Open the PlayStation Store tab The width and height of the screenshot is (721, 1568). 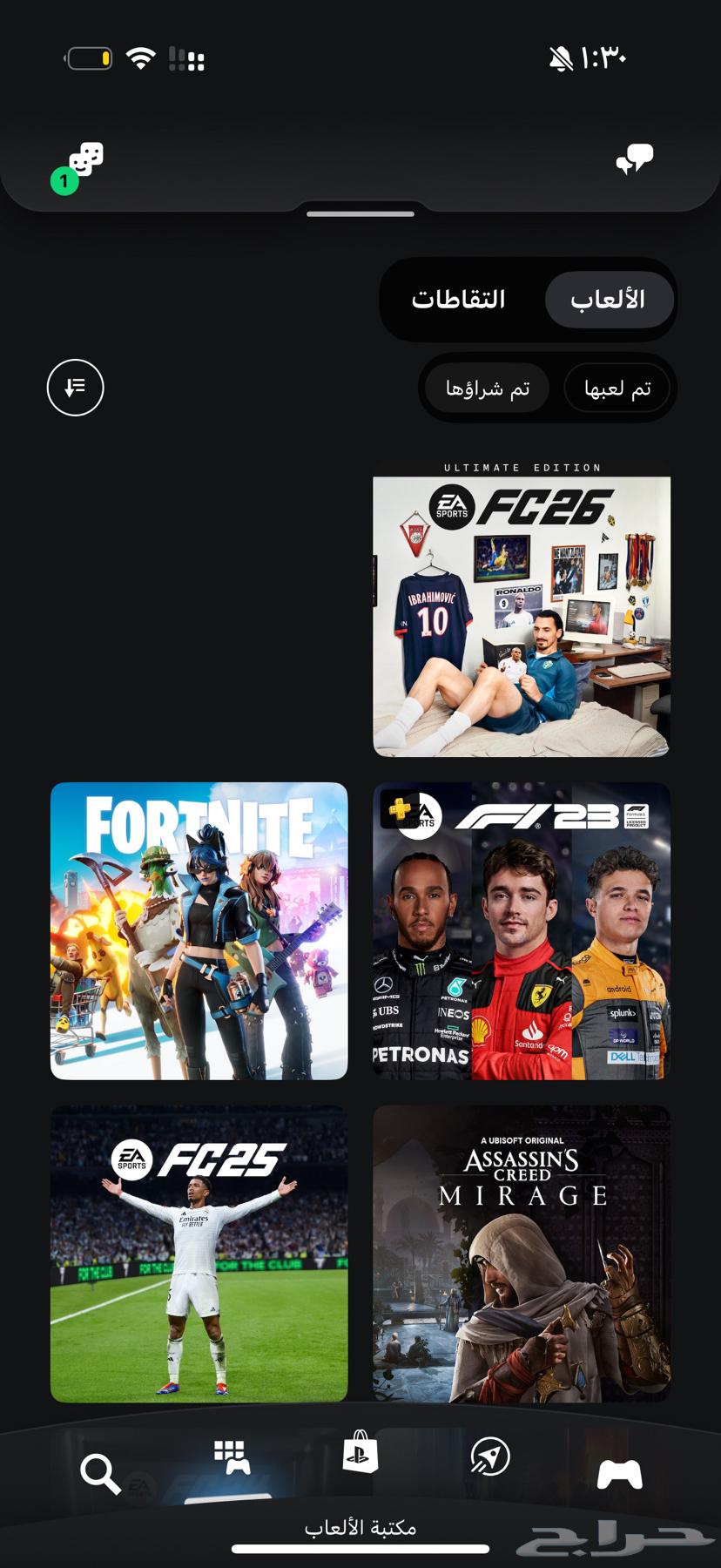[360, 1453]
